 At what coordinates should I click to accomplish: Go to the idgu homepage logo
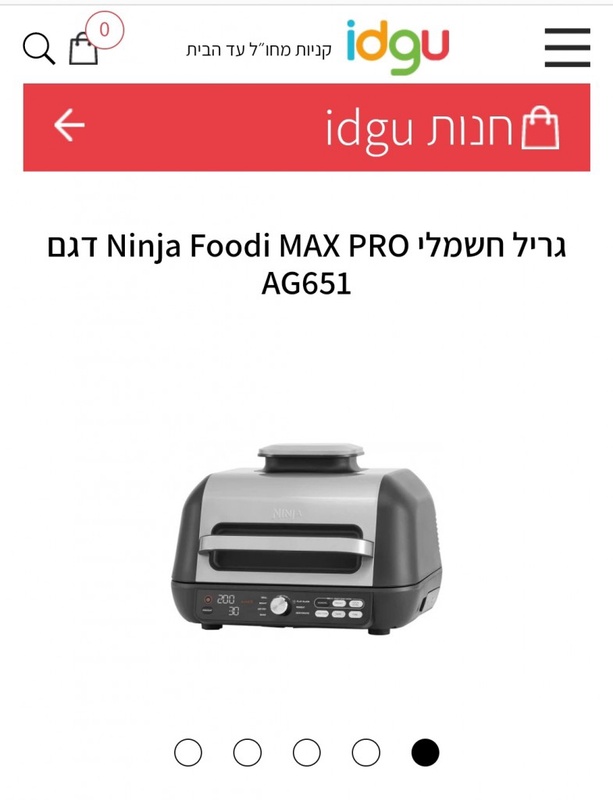pyautogui.click(x=398, y=45)
